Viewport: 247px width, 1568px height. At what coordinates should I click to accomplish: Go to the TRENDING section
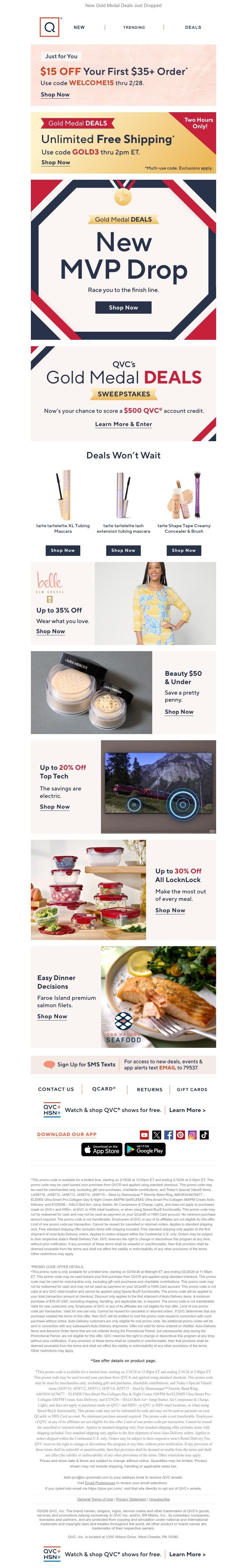point(134,27)
